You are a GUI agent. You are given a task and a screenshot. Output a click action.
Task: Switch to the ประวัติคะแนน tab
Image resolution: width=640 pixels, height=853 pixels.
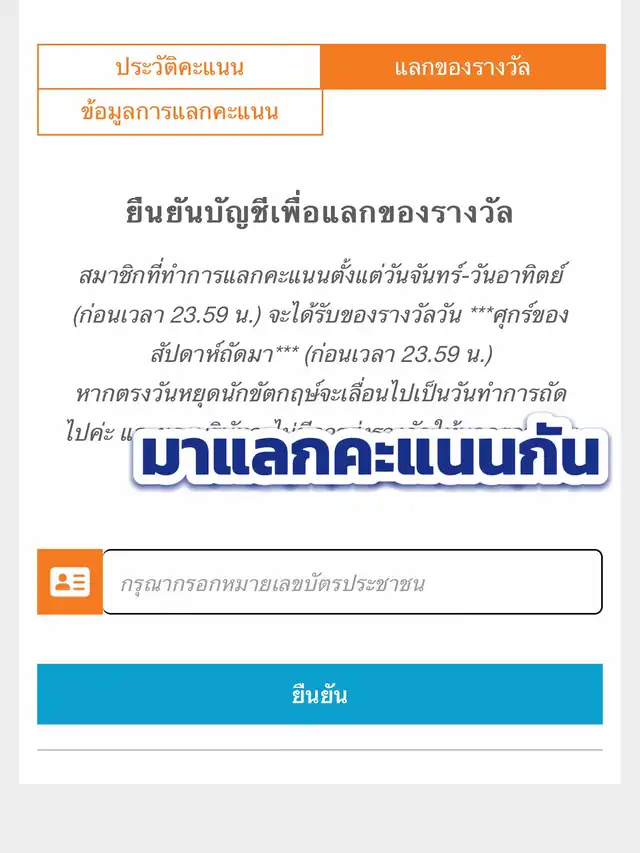[179, 67]
